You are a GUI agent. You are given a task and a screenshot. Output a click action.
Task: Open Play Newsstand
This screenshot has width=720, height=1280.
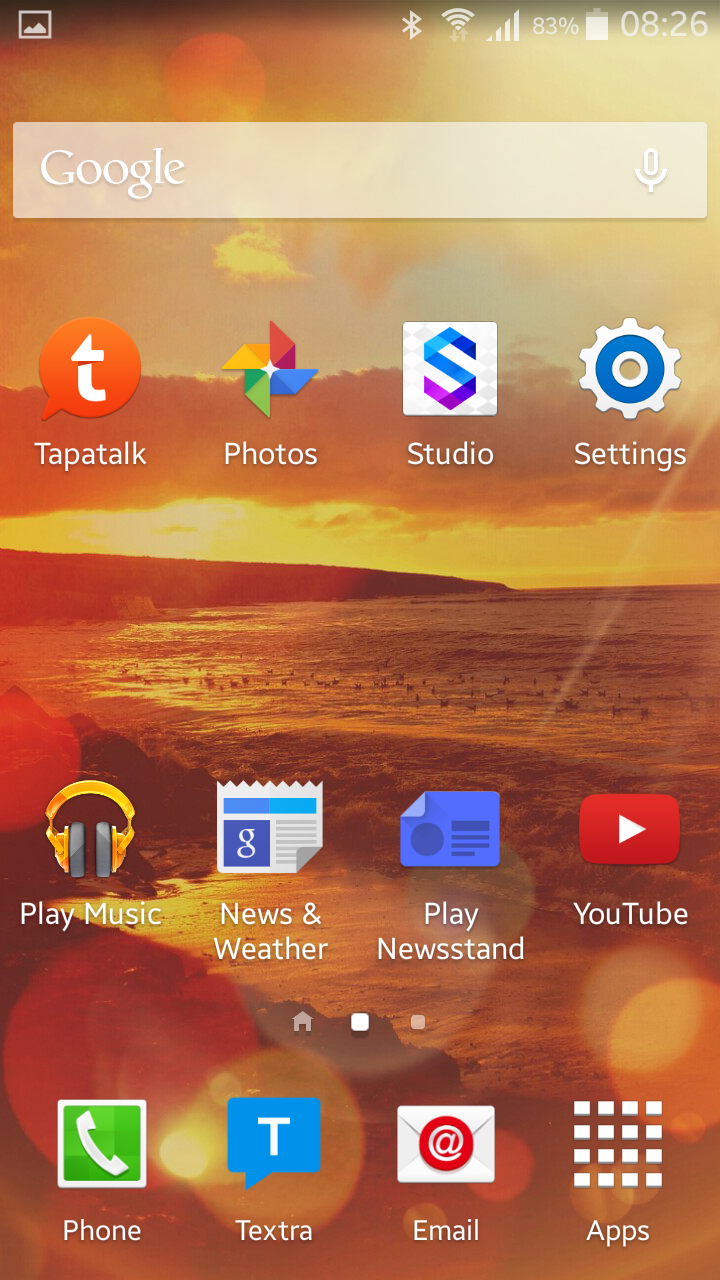pyautogui.click(x=450, y=870)
